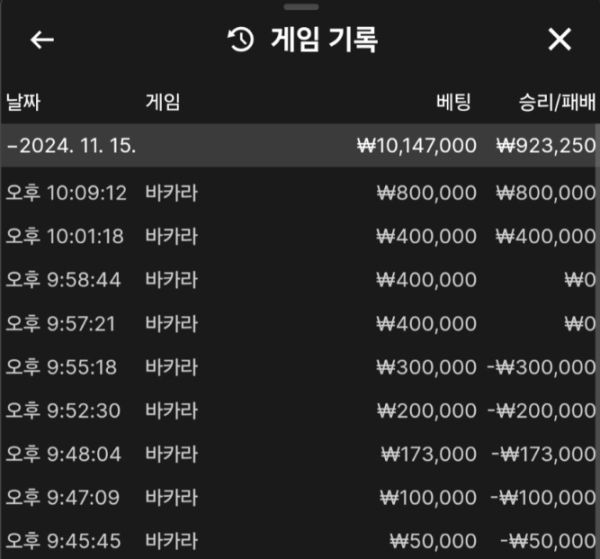
Task: Go back using the left arrow
Action: point(42,40)
